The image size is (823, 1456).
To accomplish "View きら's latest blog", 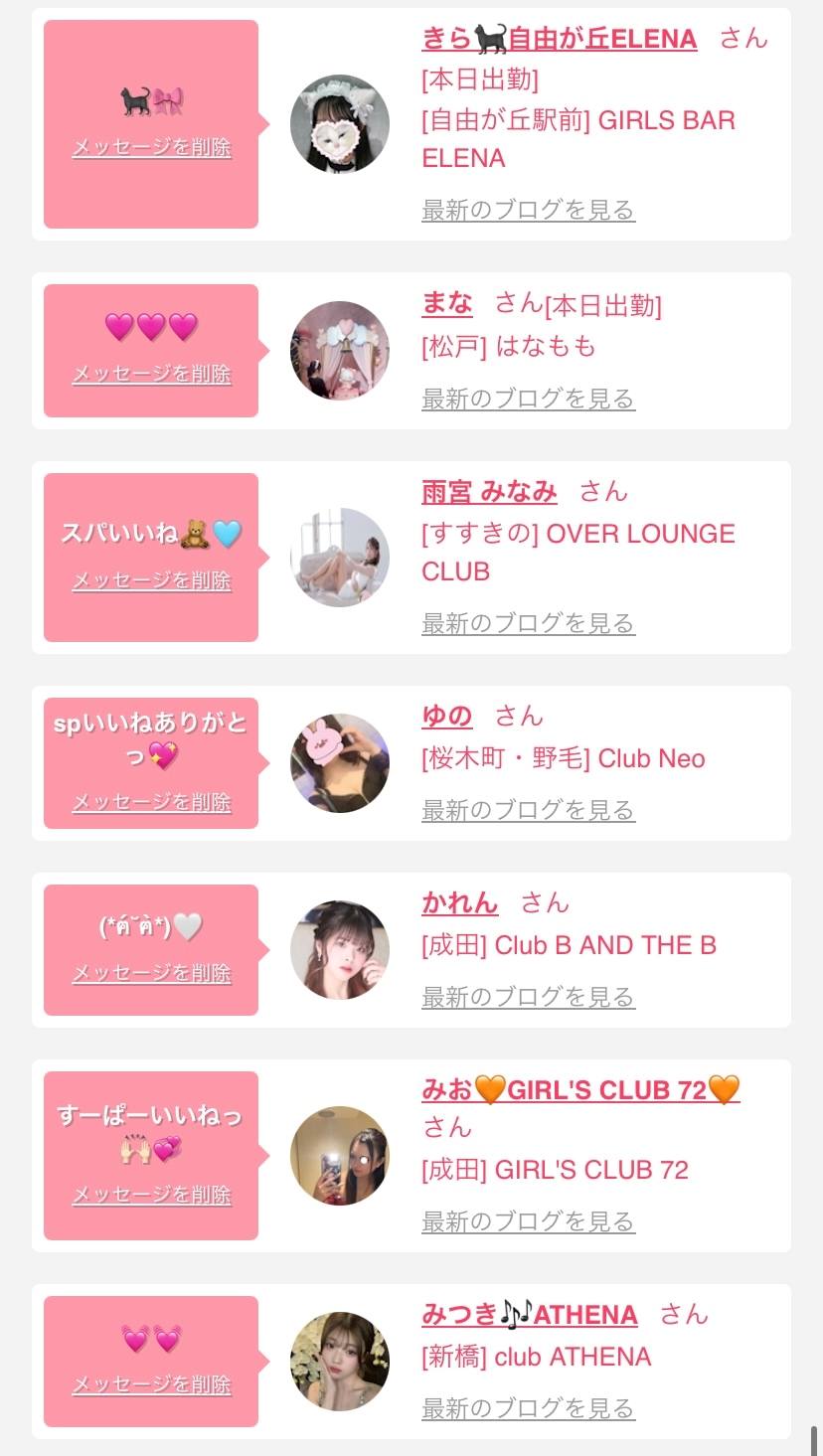I will point(528,211).
